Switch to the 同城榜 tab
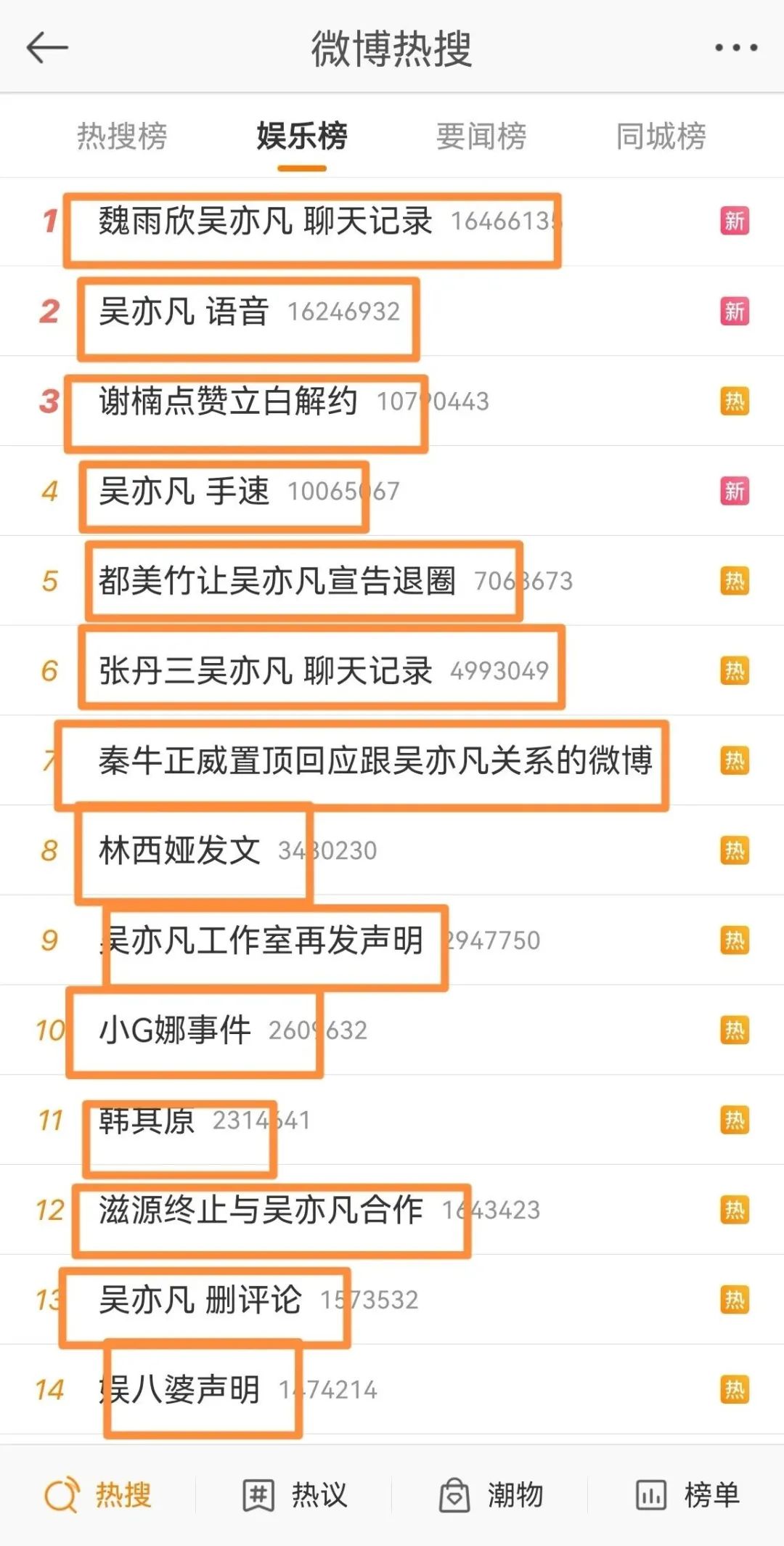Screen dimensions: 784x1546 [x=661, y=137]
